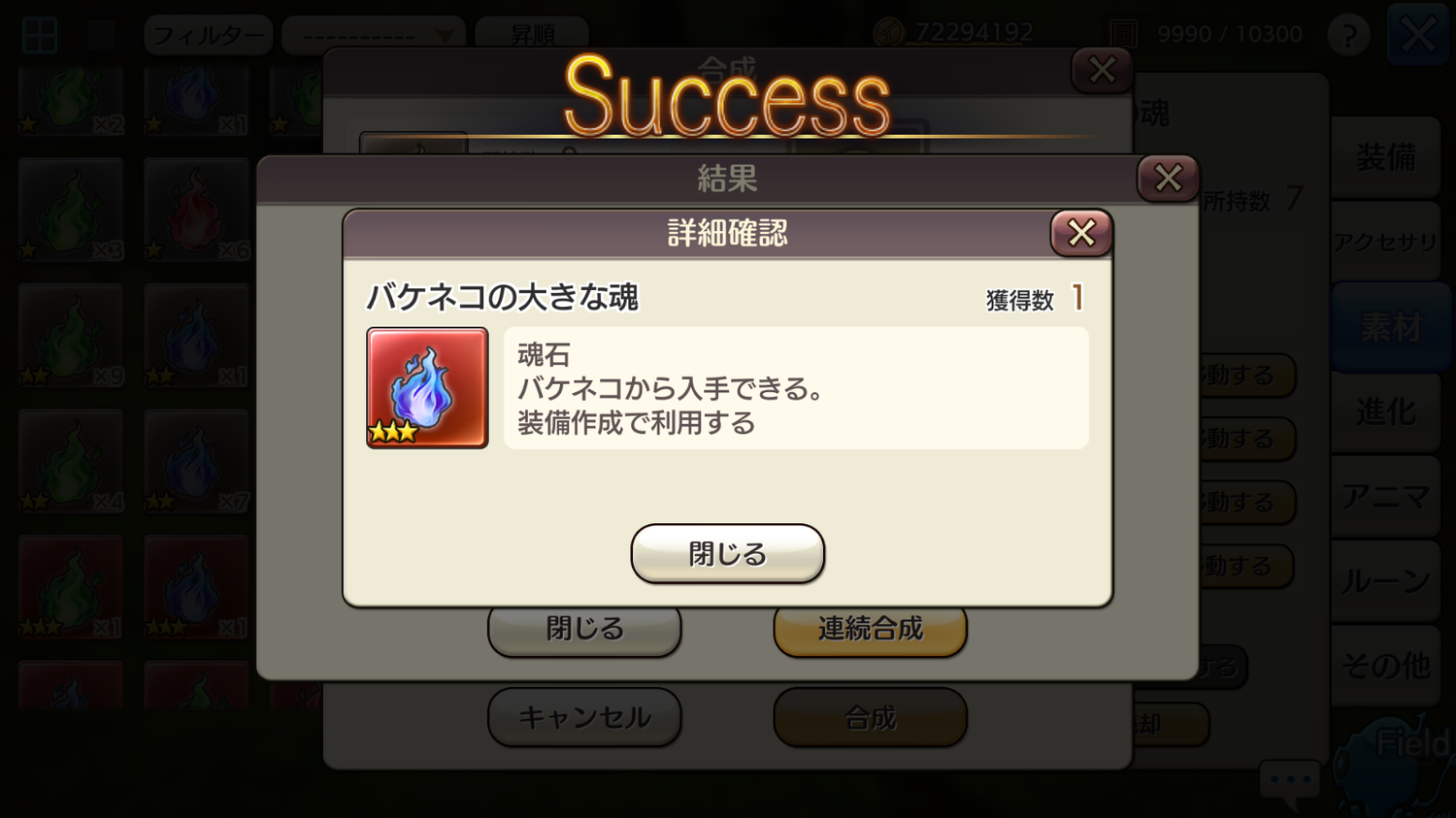
Task: Open the sort dropdown
Action: [374, 36]
